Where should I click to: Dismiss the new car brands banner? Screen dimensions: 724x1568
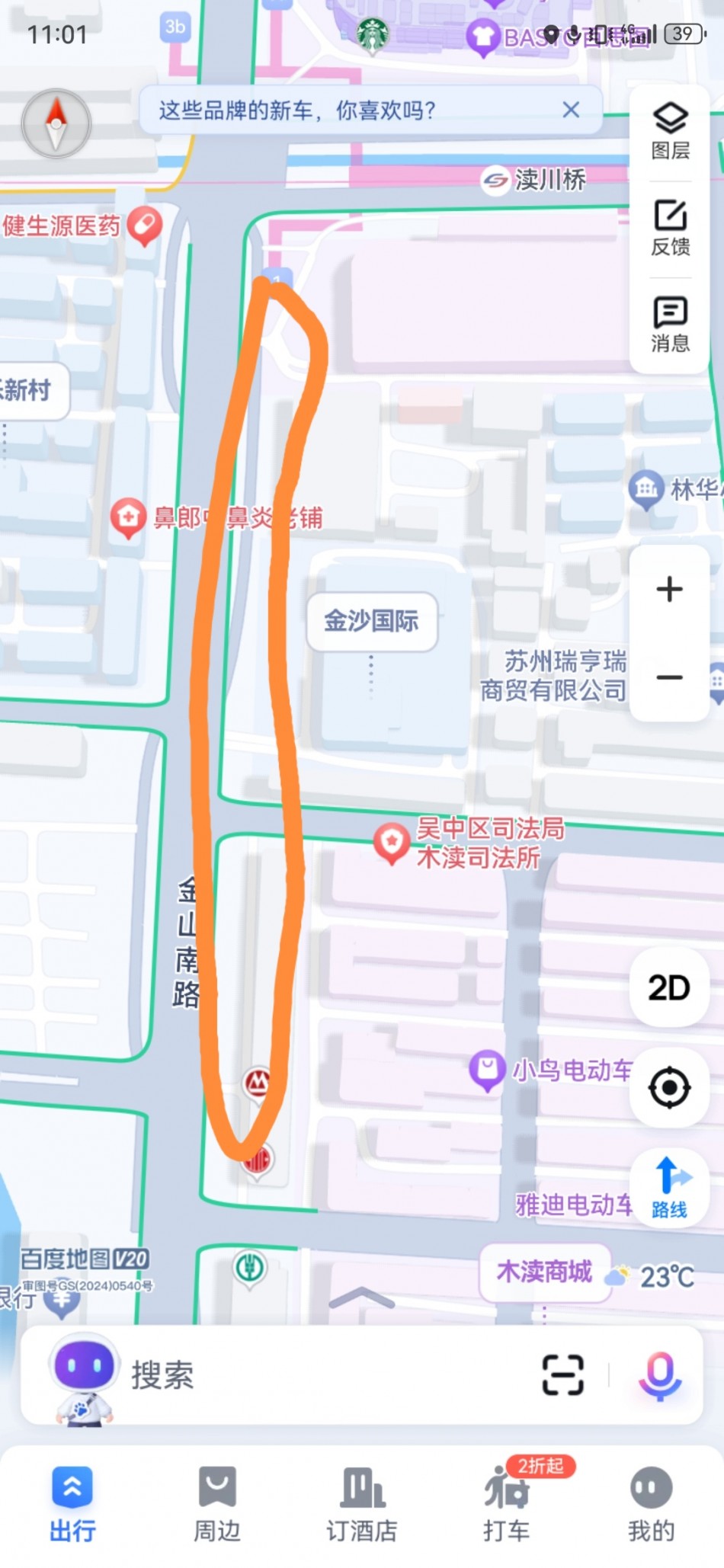[x=571, y=110]
